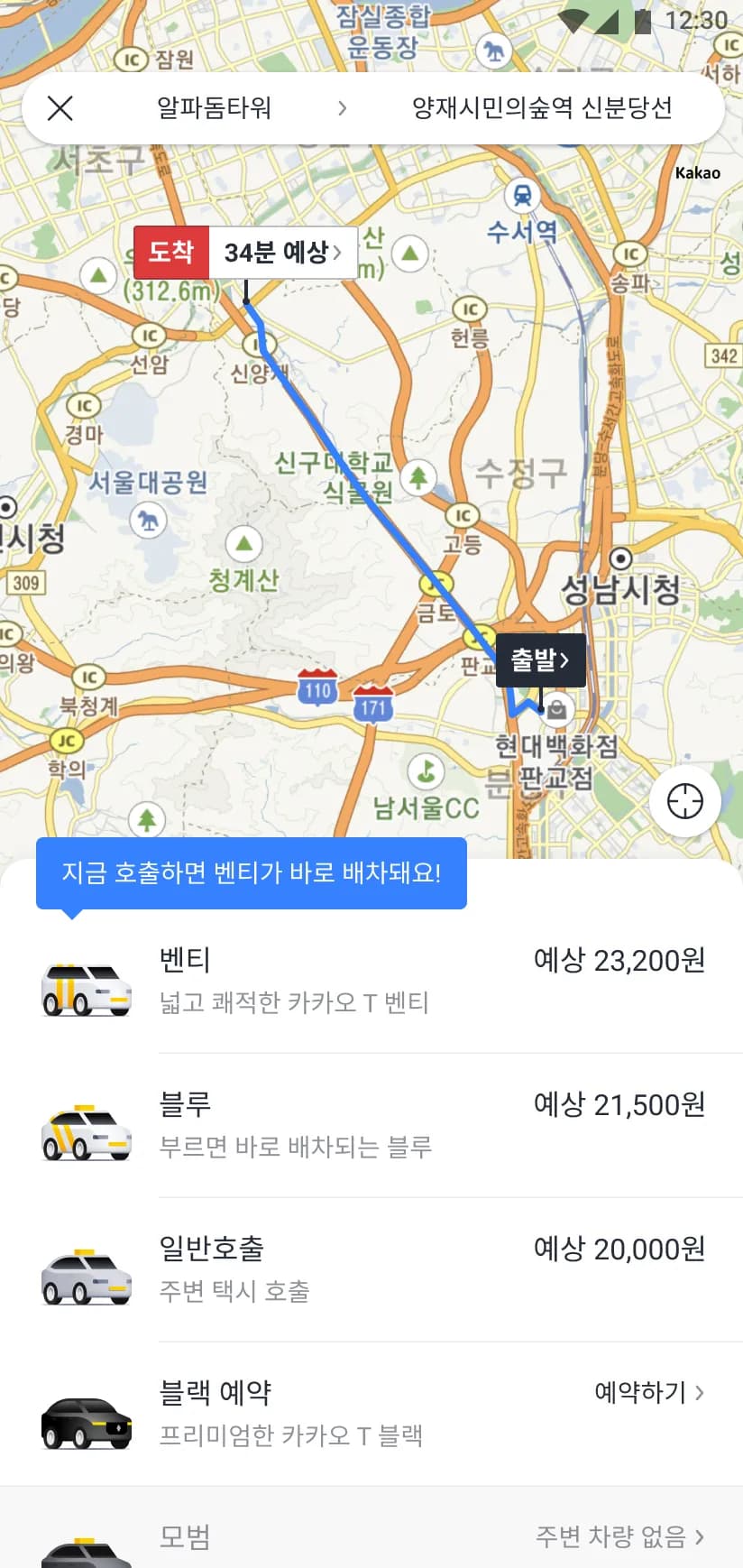The width and height of the screenshot is (743, 1568).
Task: Tap the 모범 taxi icon at the bottom
Action: click(86, 1552)
